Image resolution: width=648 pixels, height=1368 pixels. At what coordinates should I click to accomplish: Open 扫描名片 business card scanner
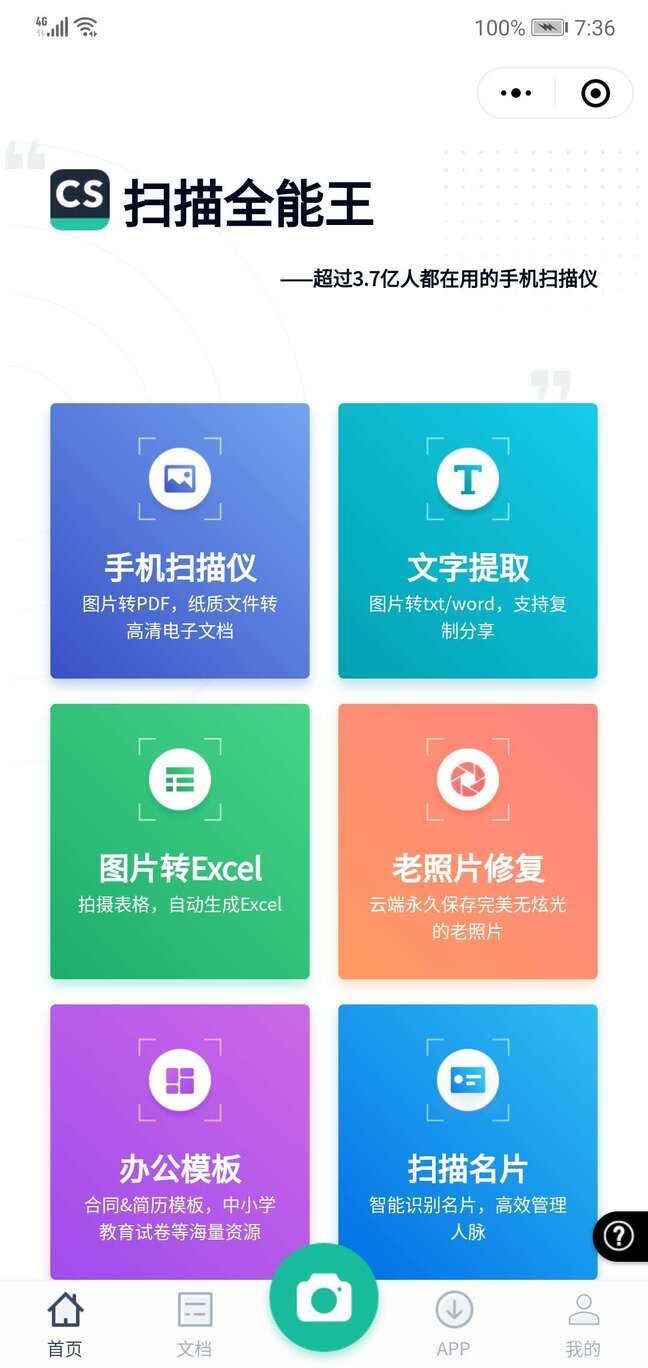tap(468, 1142)
